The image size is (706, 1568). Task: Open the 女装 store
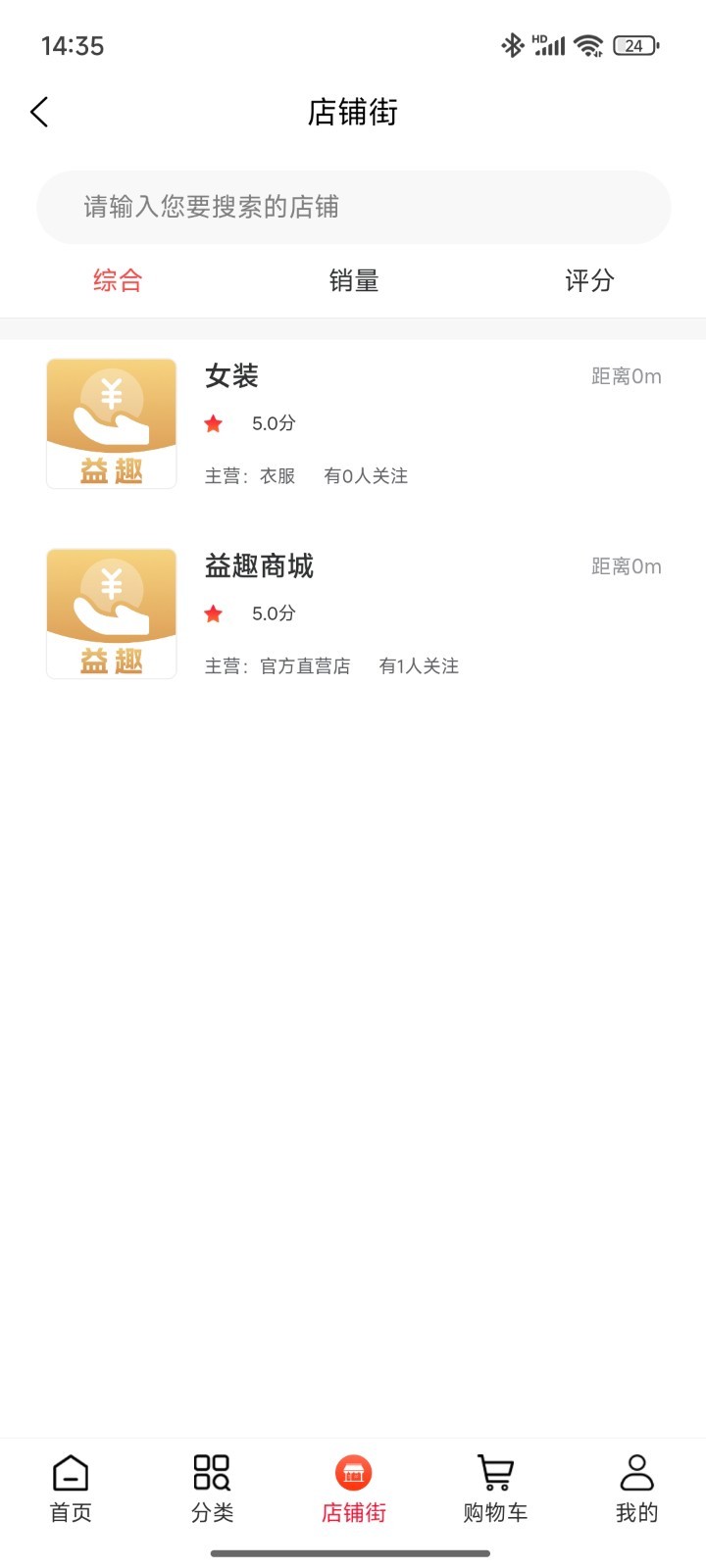[x=353, y=423]
